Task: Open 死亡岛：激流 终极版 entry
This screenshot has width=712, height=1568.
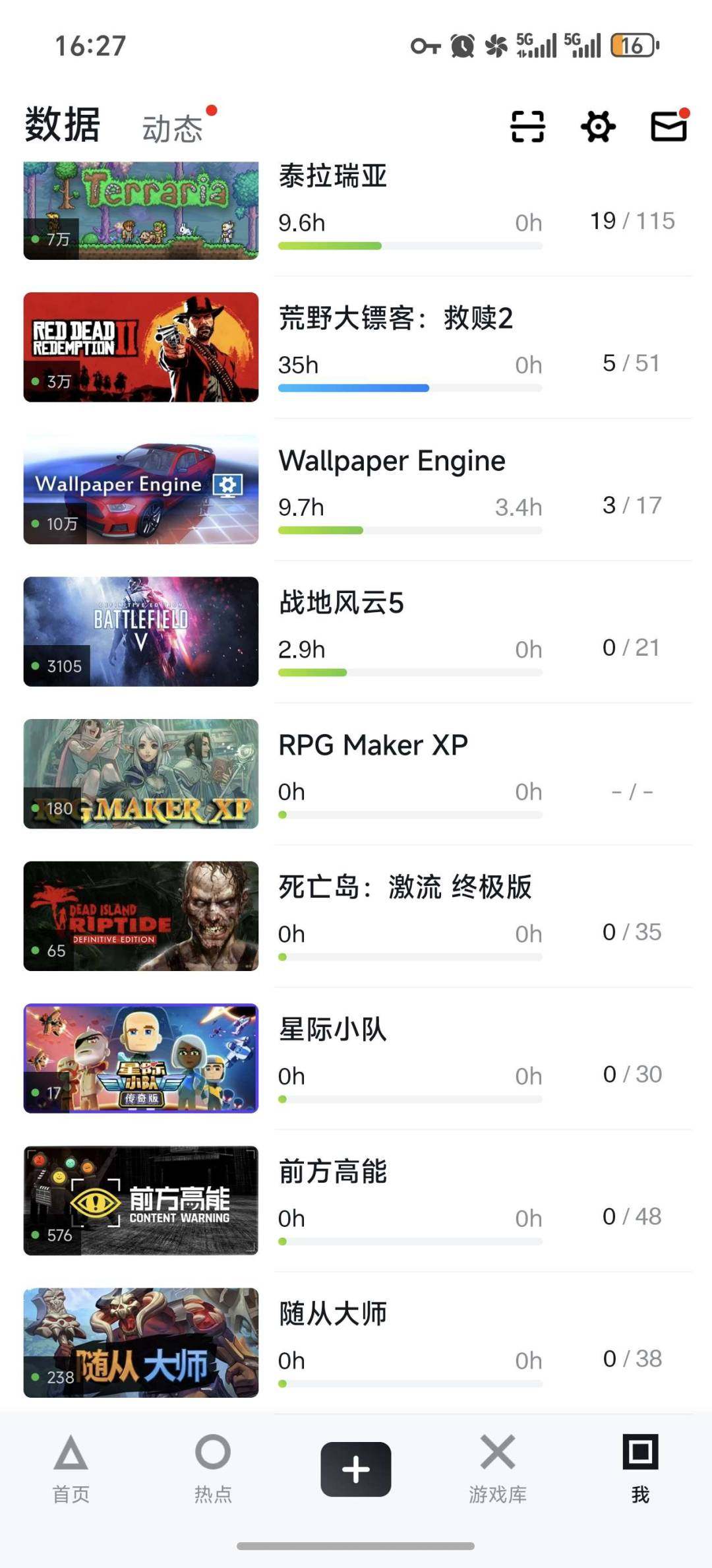Action: (x=405, y=887)
